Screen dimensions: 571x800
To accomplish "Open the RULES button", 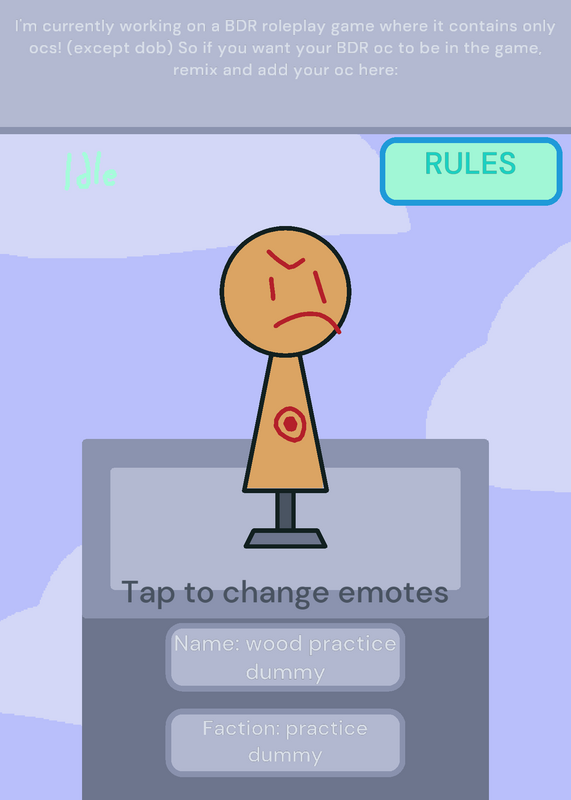I will pyautogui.click(x=471, y=171).
